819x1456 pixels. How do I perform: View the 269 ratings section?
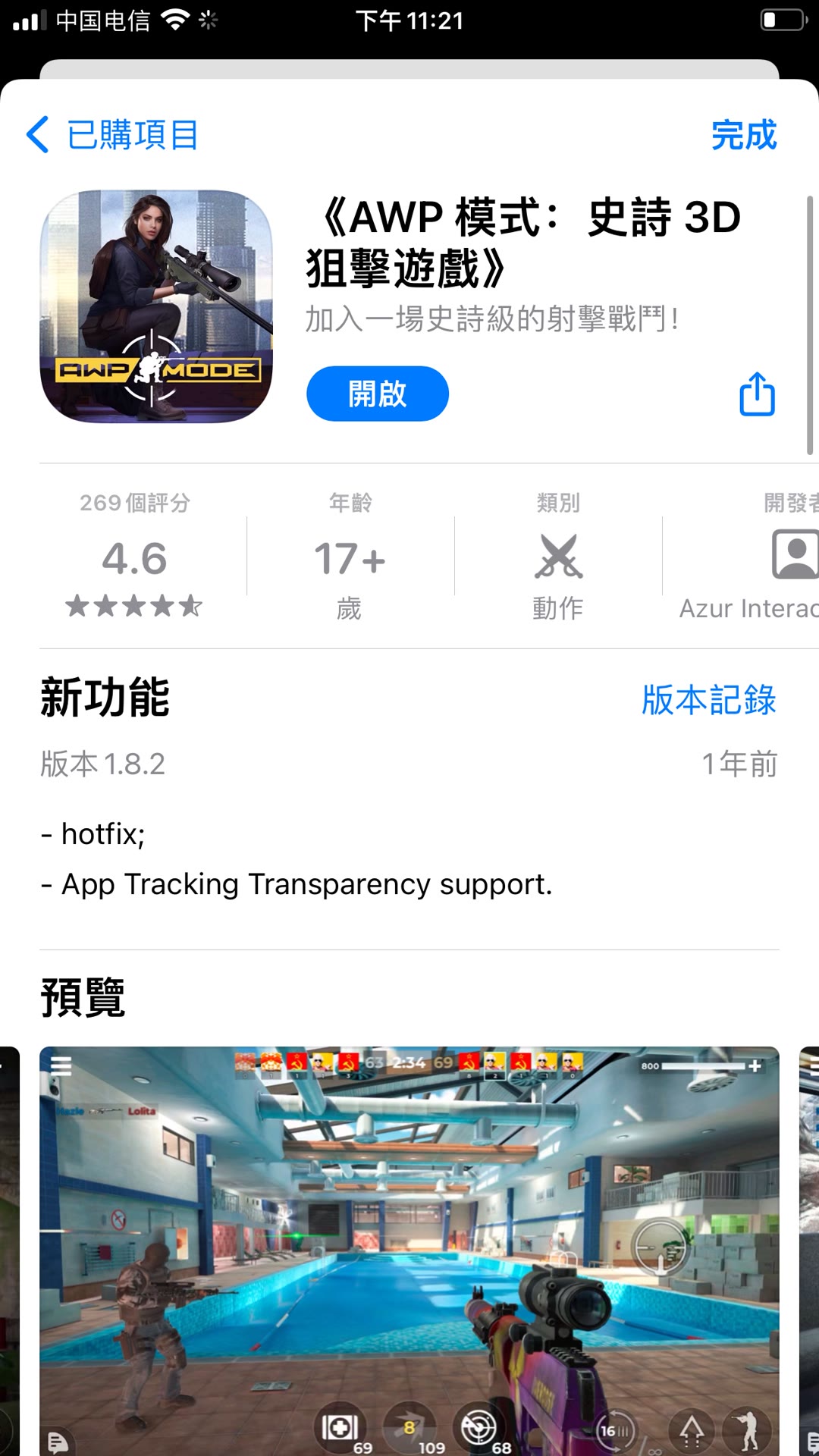(135, 557)
